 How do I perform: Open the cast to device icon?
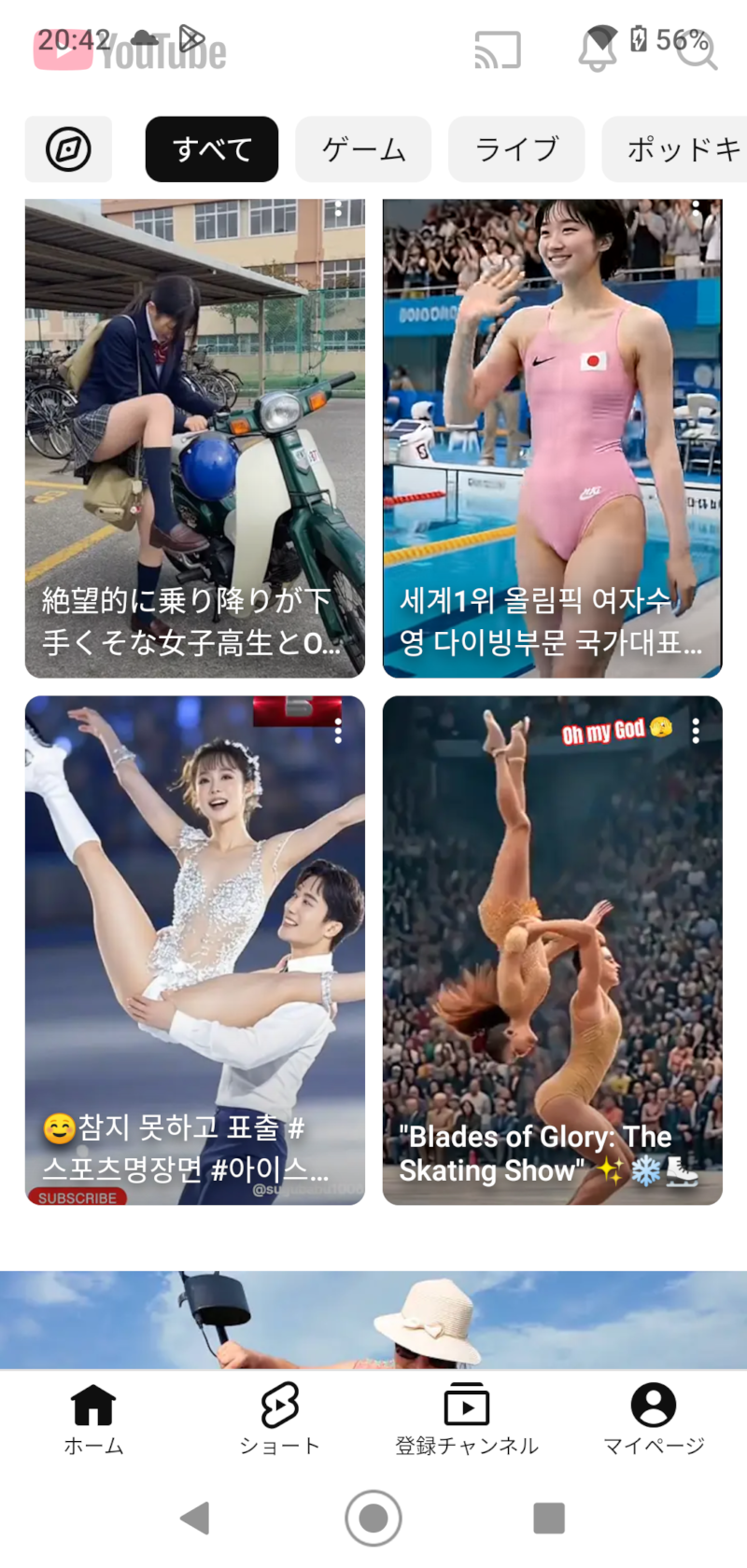pos(498,50)
